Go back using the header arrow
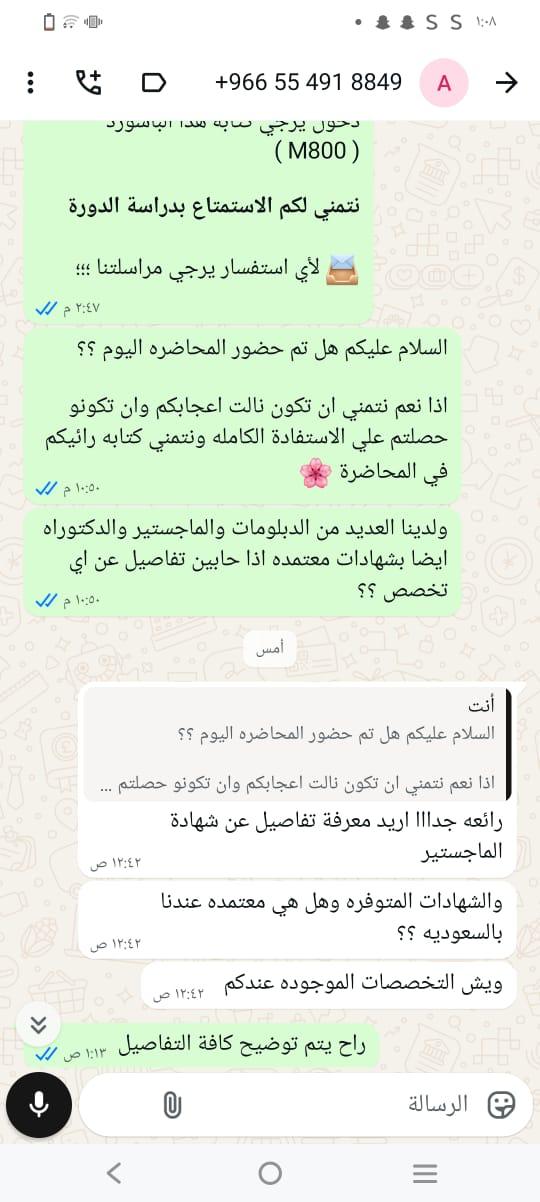 [x=507, y=83]
